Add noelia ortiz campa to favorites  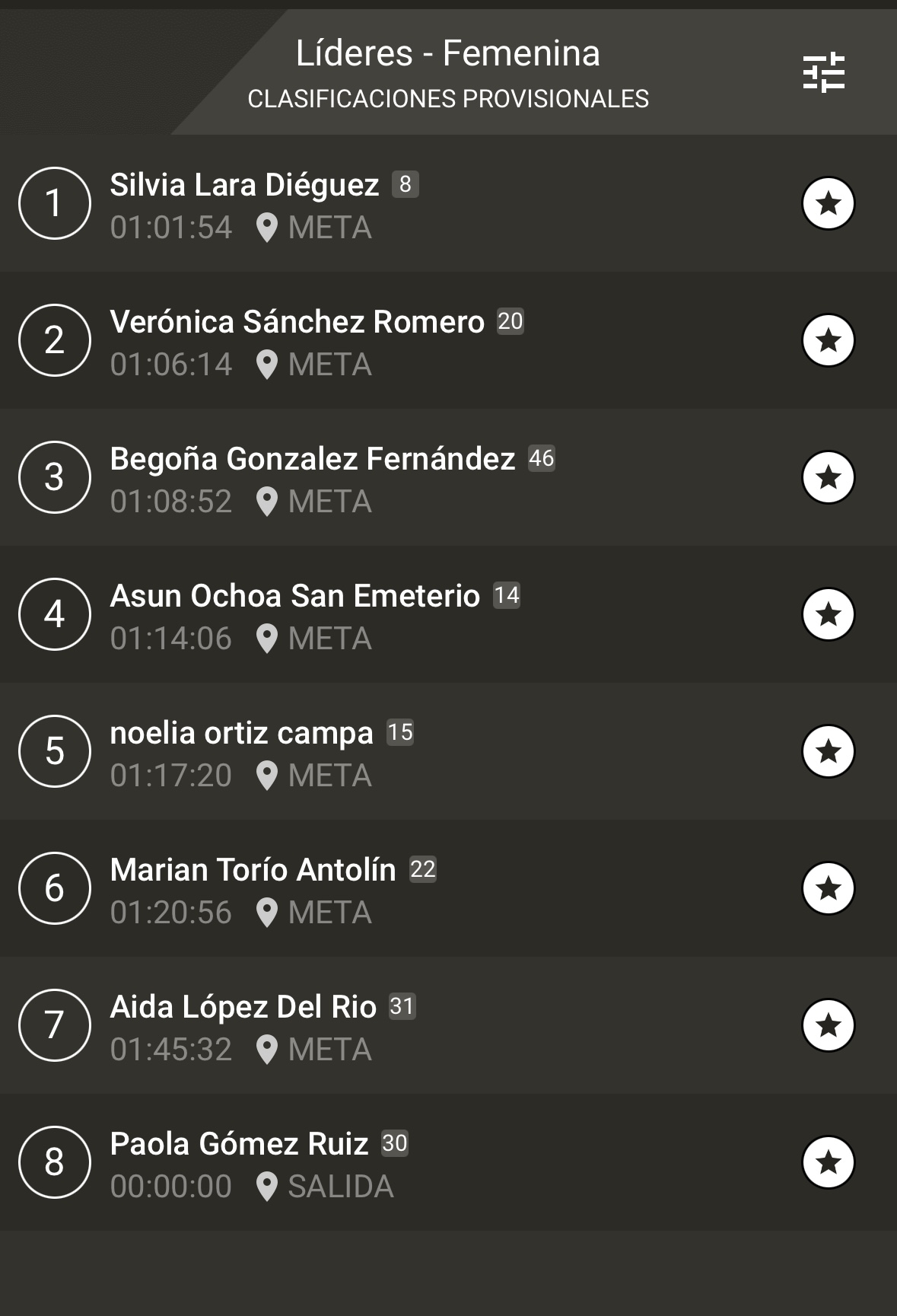829,751
